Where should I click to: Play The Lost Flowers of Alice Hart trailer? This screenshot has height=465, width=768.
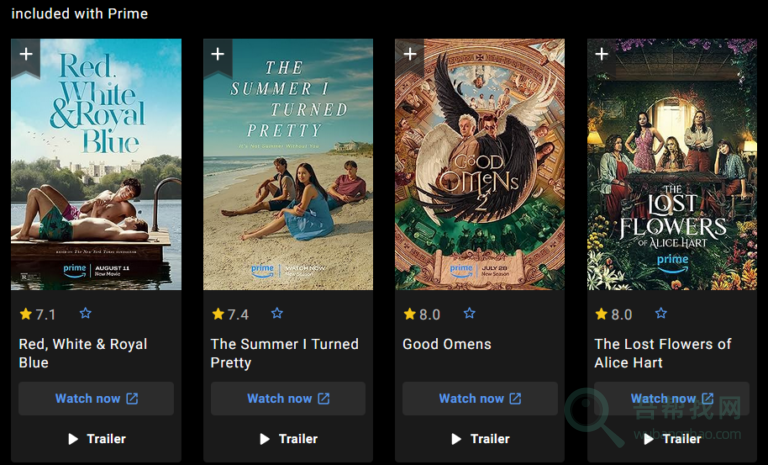tap(672, 438)
